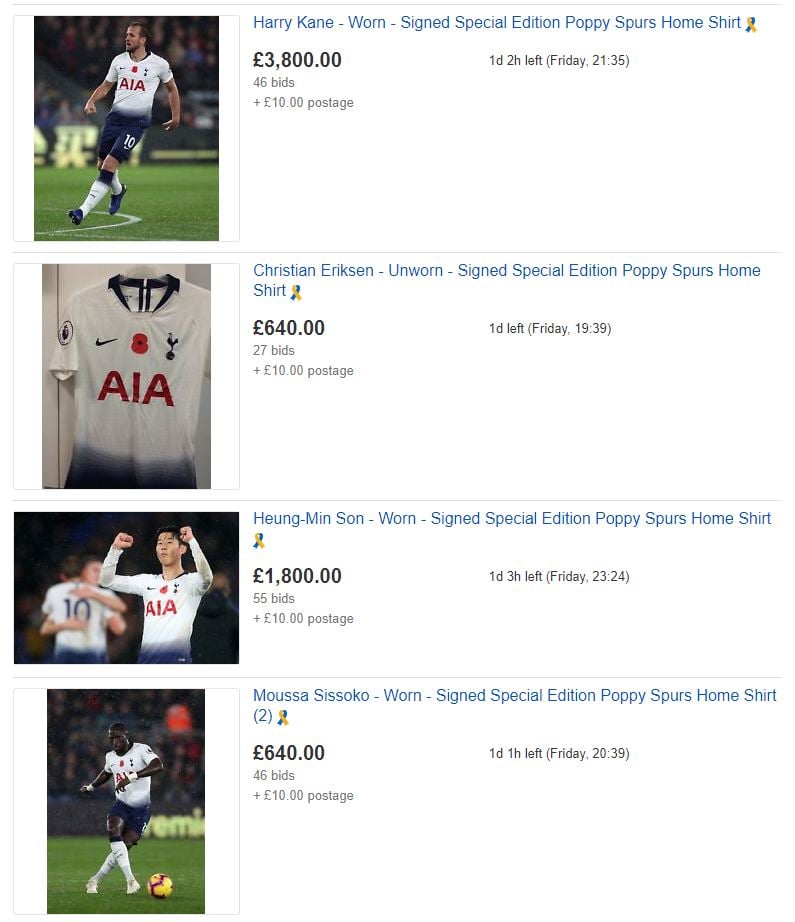Viewport: 795px width, 922px height.
Task: Tap the Harry Kane listing photo
Action: click(x=126, y=128)
